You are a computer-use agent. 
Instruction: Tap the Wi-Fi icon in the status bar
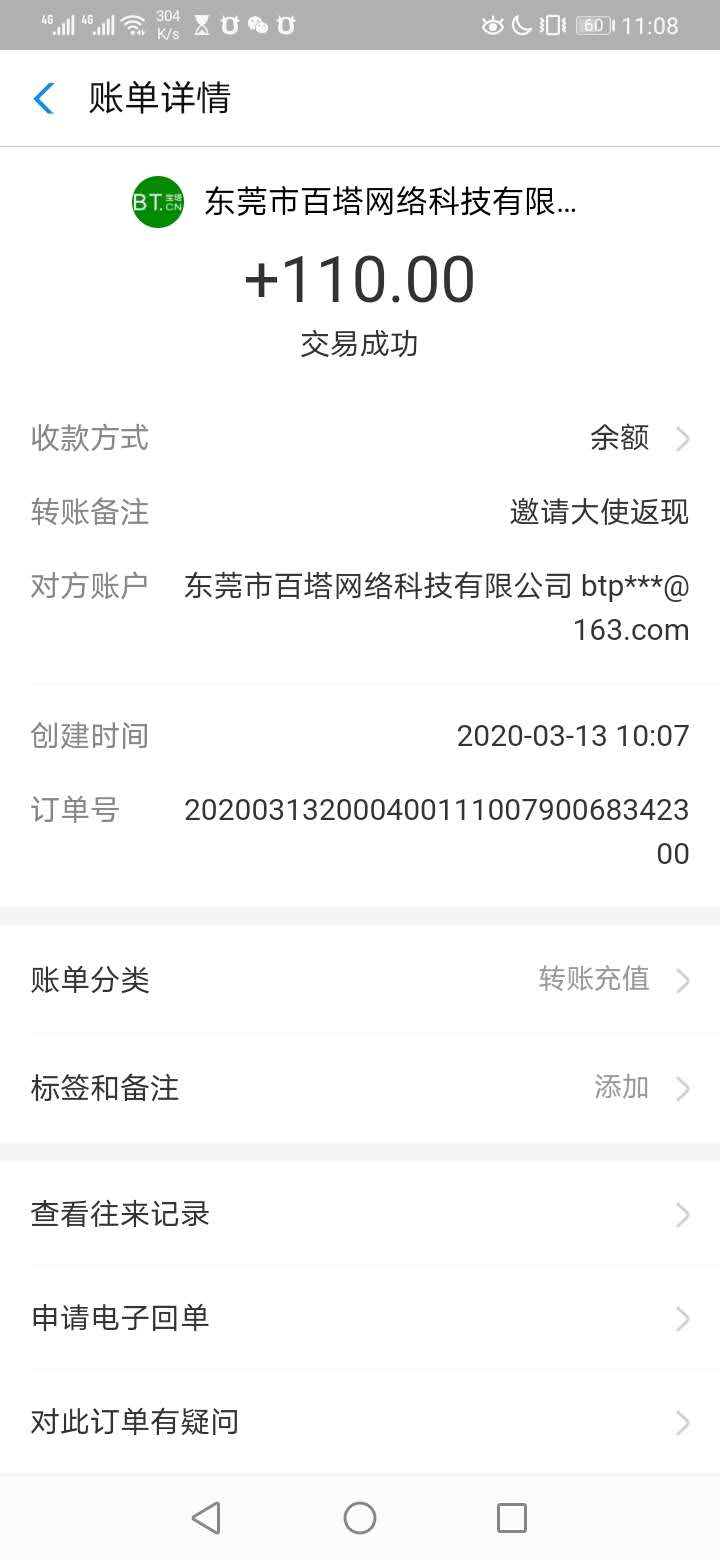[131, 24]
